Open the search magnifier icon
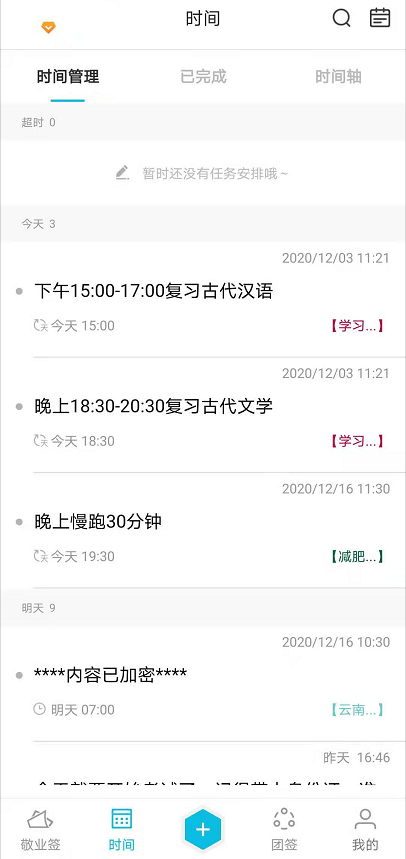Screen dimensions: 406x859 point(341,18)
